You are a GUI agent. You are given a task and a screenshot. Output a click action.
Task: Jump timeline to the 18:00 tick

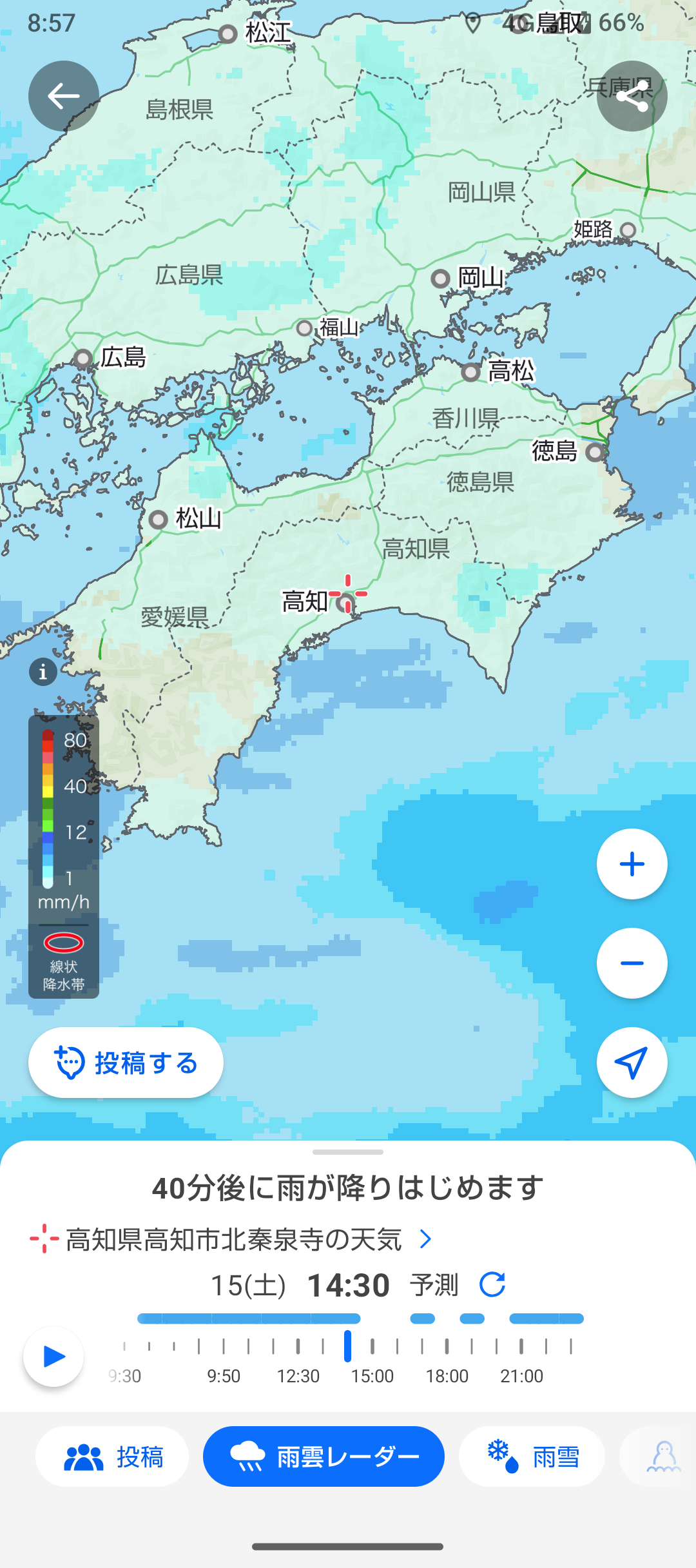(x=447, y=1346)
